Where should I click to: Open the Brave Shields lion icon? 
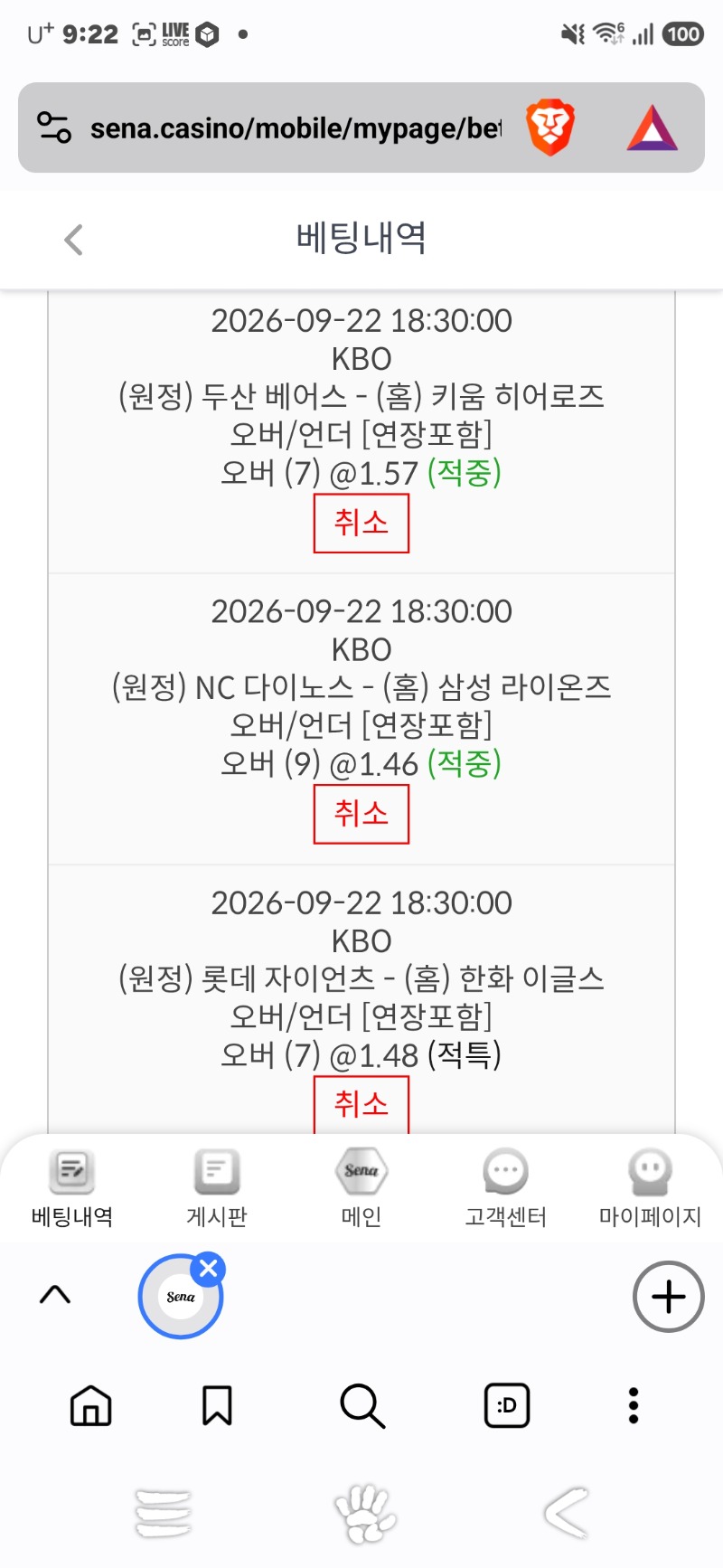pos(550,128)
